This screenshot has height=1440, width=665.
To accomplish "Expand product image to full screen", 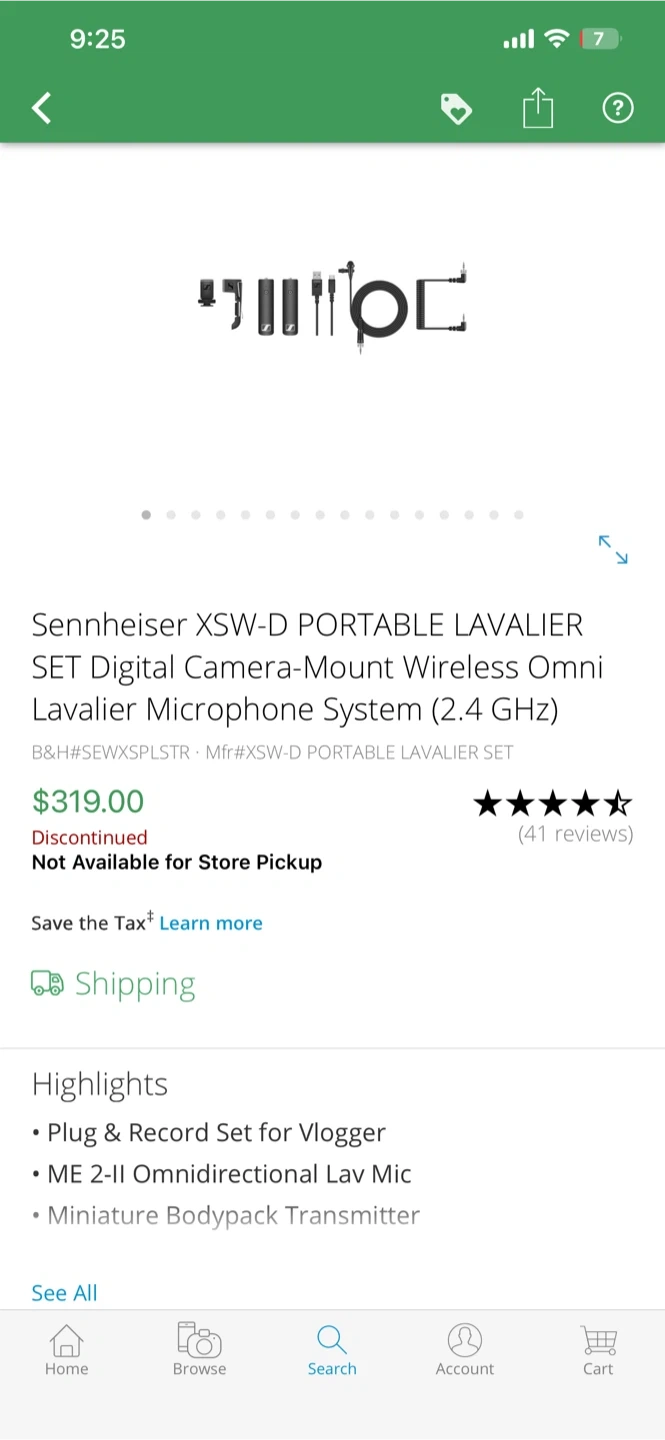I will [613, 550].
